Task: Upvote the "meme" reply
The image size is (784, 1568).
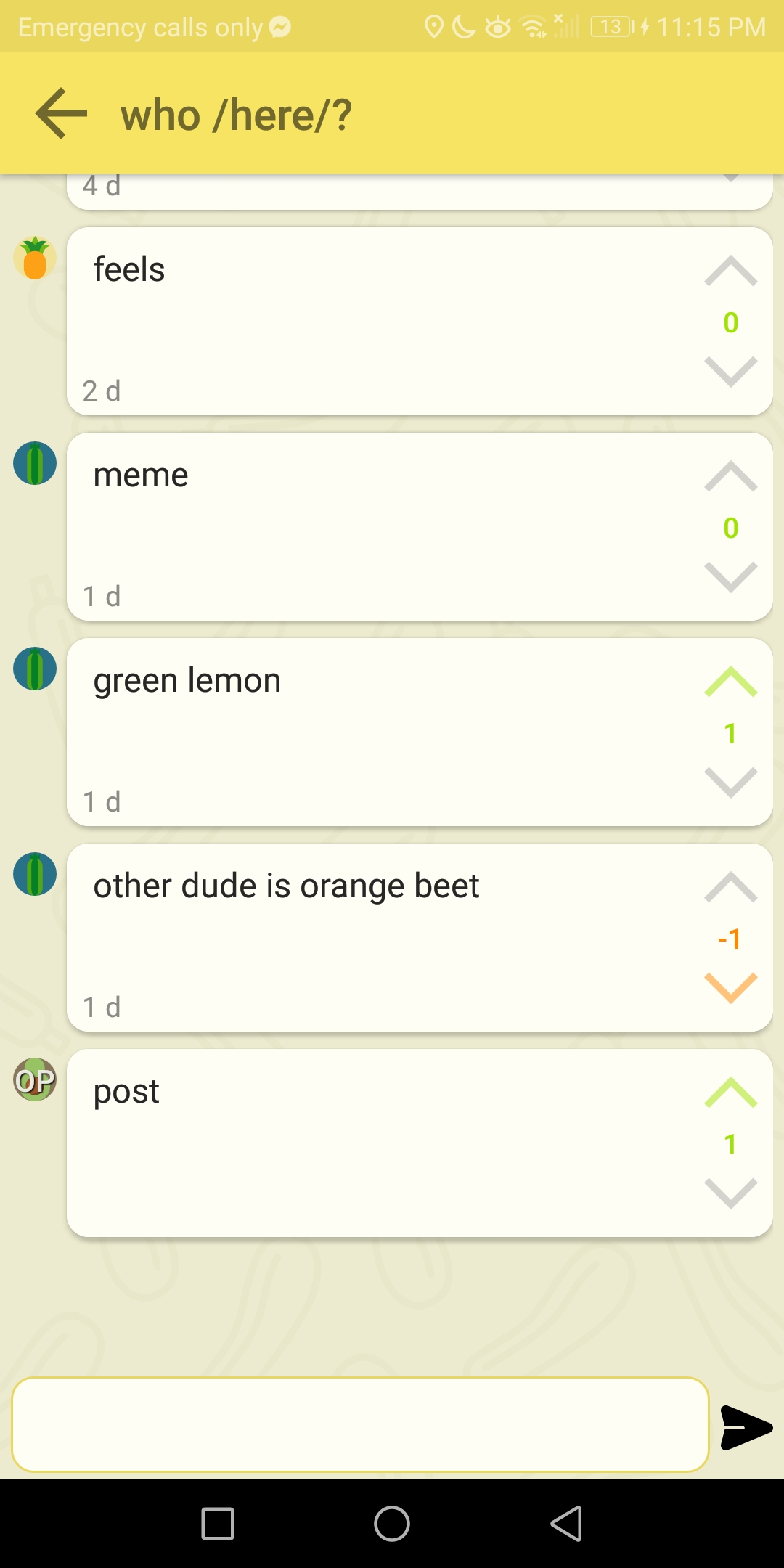Action: pos(730,477)
